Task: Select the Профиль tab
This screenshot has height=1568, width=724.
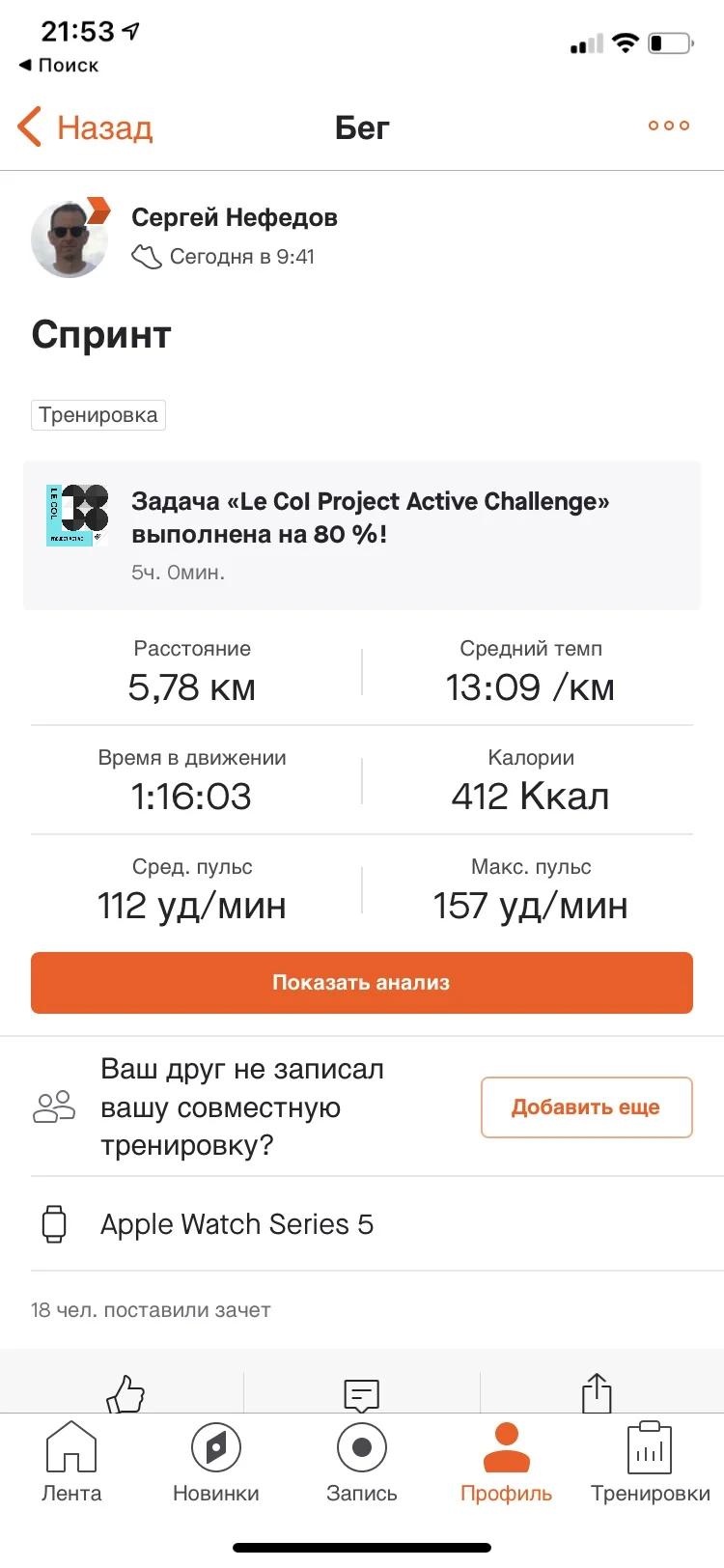Action: tap(506, 1462)
